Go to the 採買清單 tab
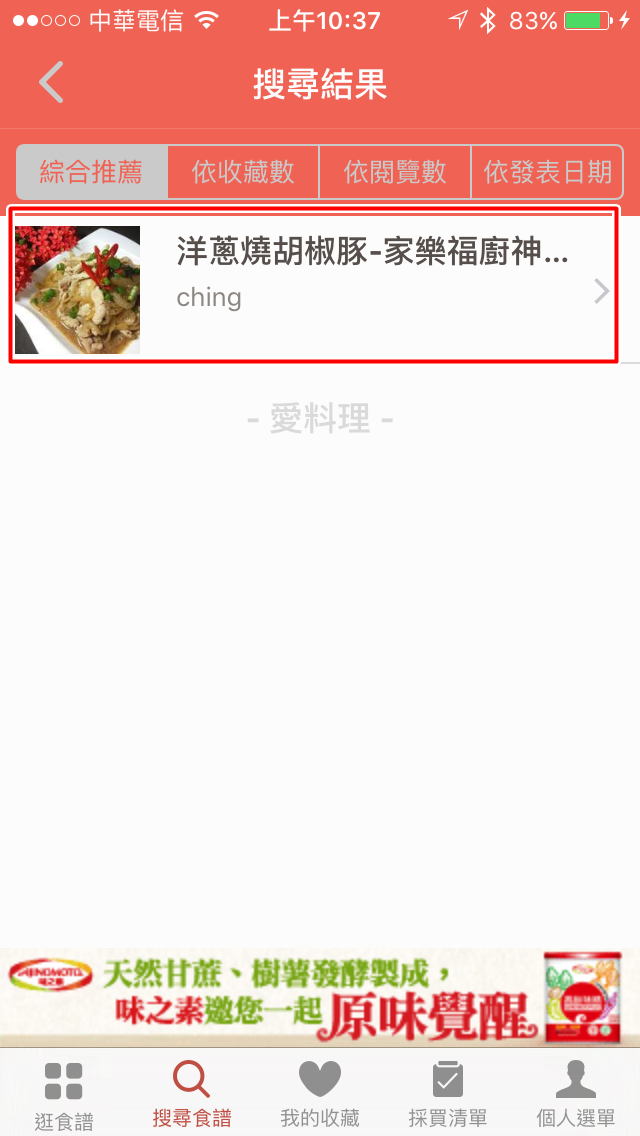Viewport: 640px width, 1136px height. [448, 1094]
